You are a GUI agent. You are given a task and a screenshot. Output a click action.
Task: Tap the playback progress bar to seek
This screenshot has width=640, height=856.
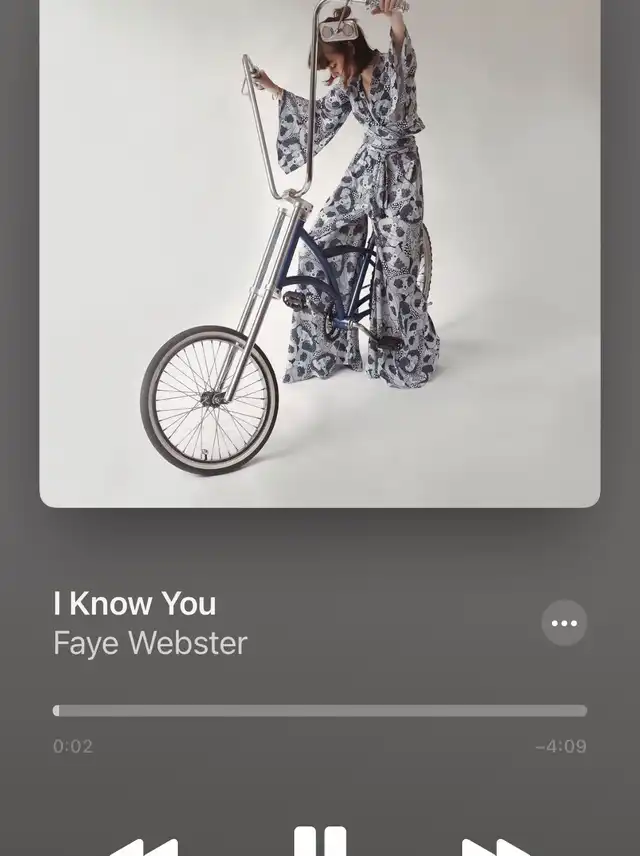[320, 711]
